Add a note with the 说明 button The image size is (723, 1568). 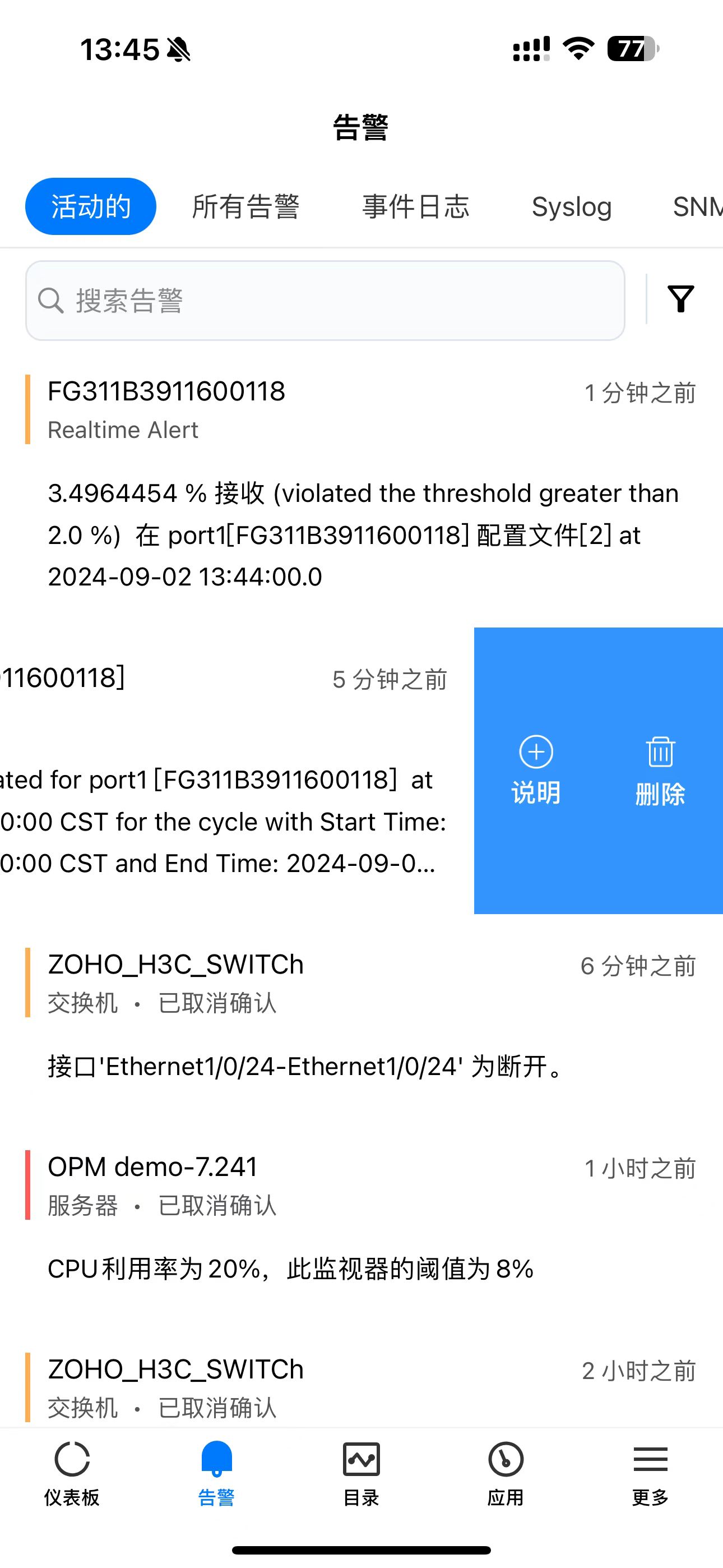[x=536, y=771]
